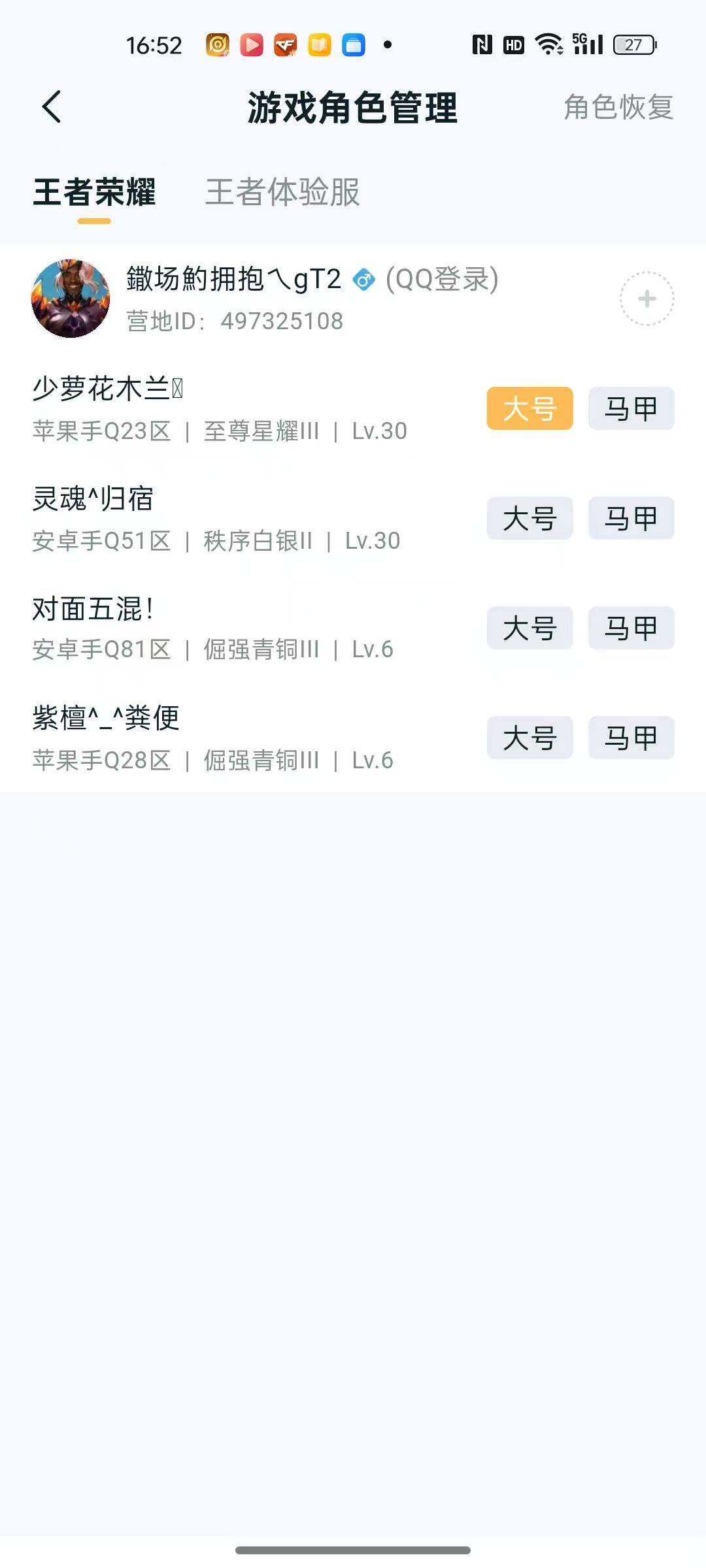The image size is (706, 1568).
Task: Tap the gender symbol beside the nickname
Action: (x=364, y=280)
